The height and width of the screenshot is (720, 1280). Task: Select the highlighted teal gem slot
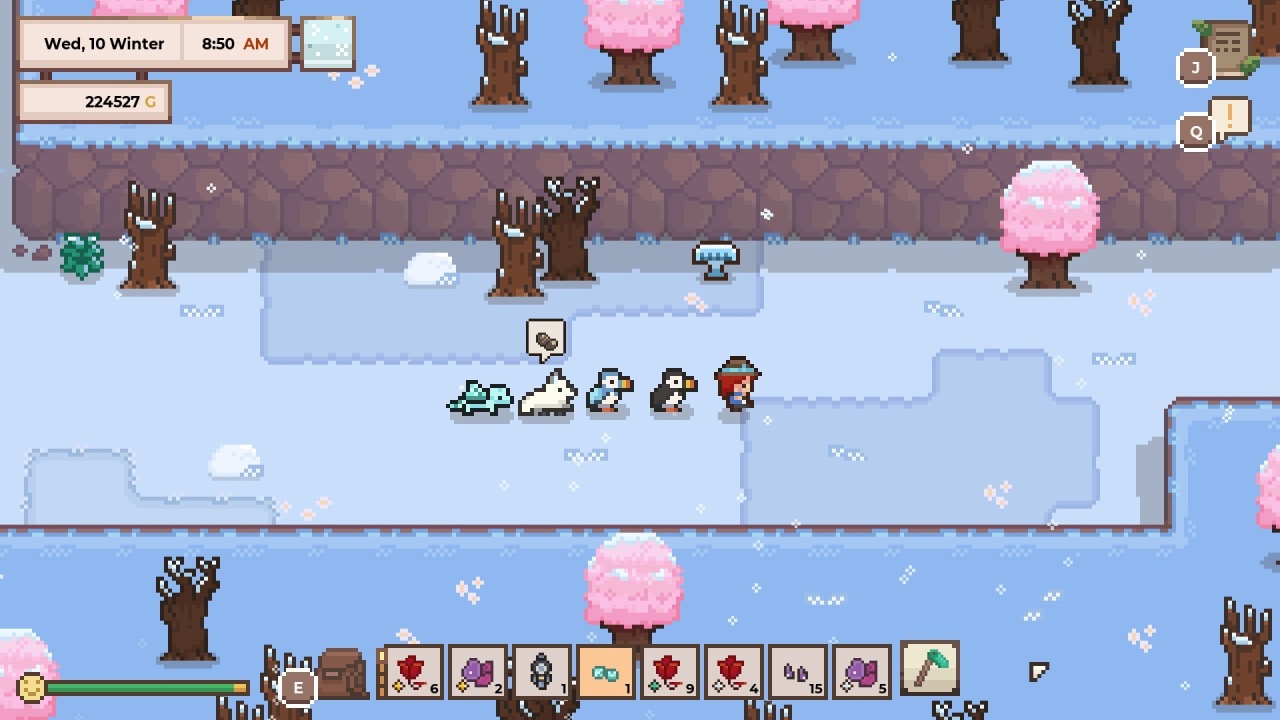[x=605, y=672]
